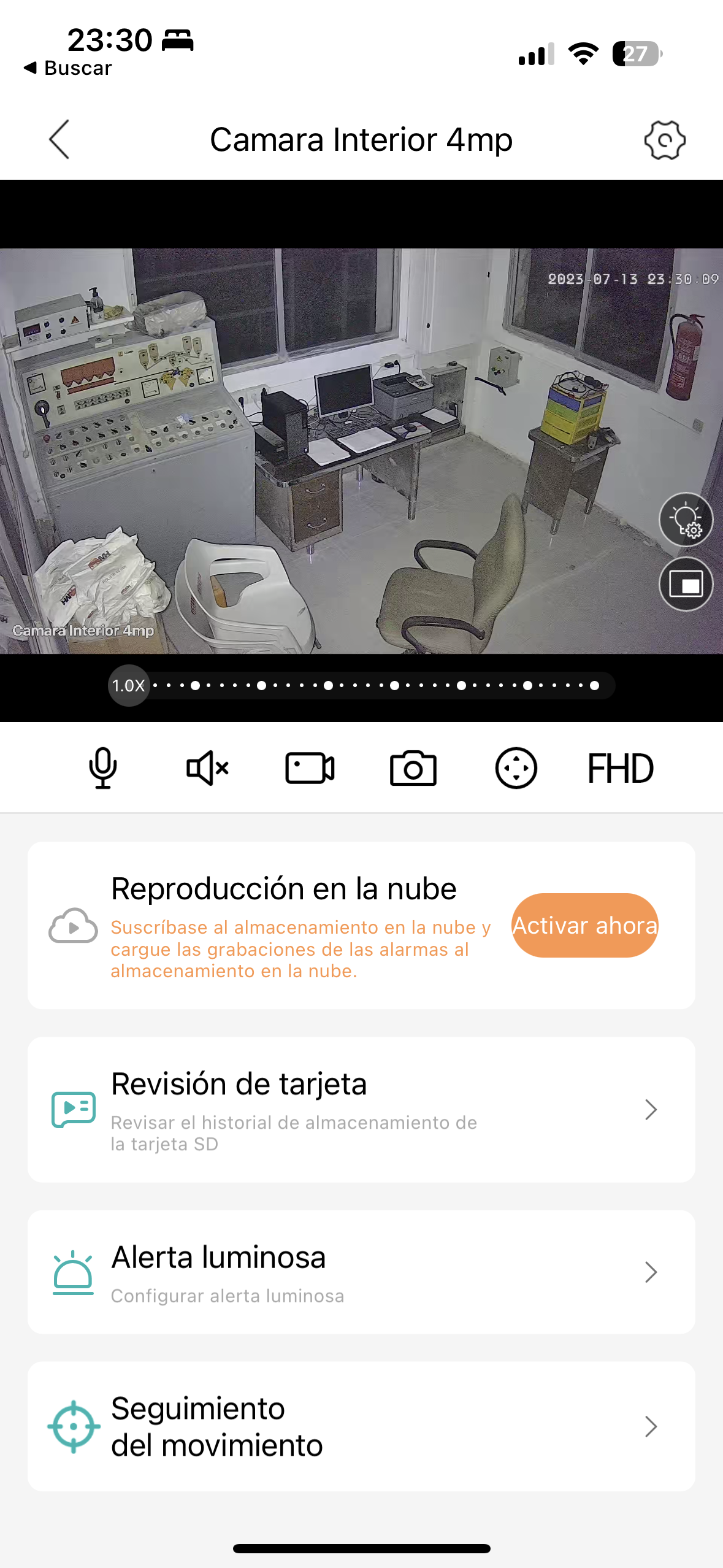Enable picture-in-picture mode
The image size is (723, 1568).
click(686, 584)
